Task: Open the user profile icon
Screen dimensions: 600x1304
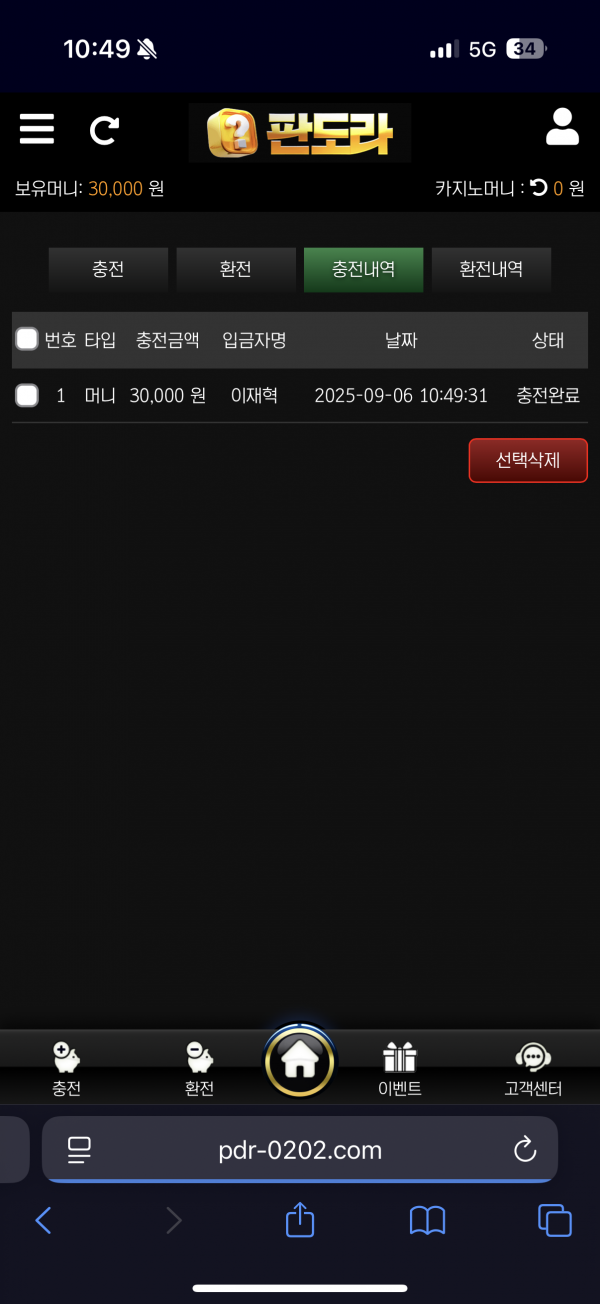Action: 562,128
